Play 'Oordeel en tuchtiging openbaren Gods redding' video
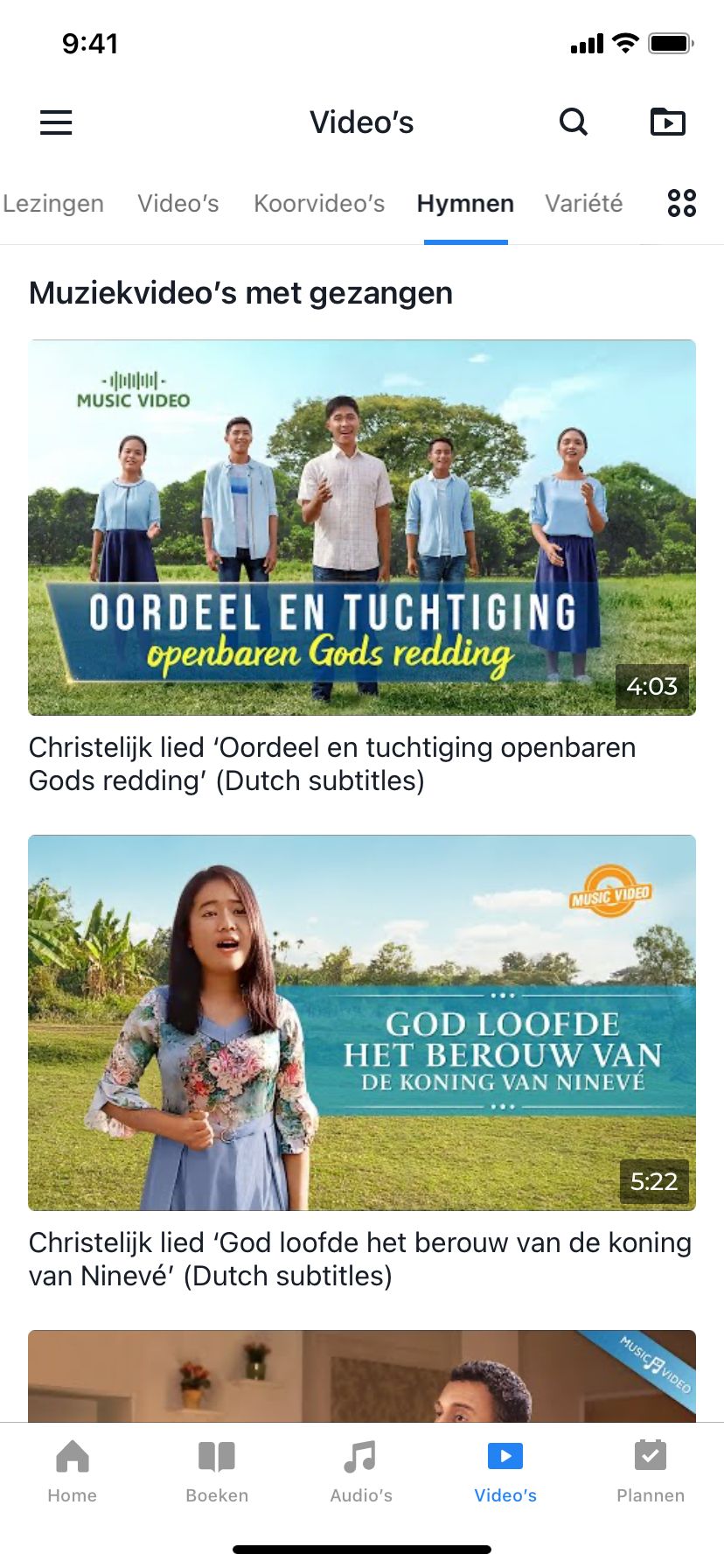This screenshot has width=724, height=1568. (x=362, y=528)
